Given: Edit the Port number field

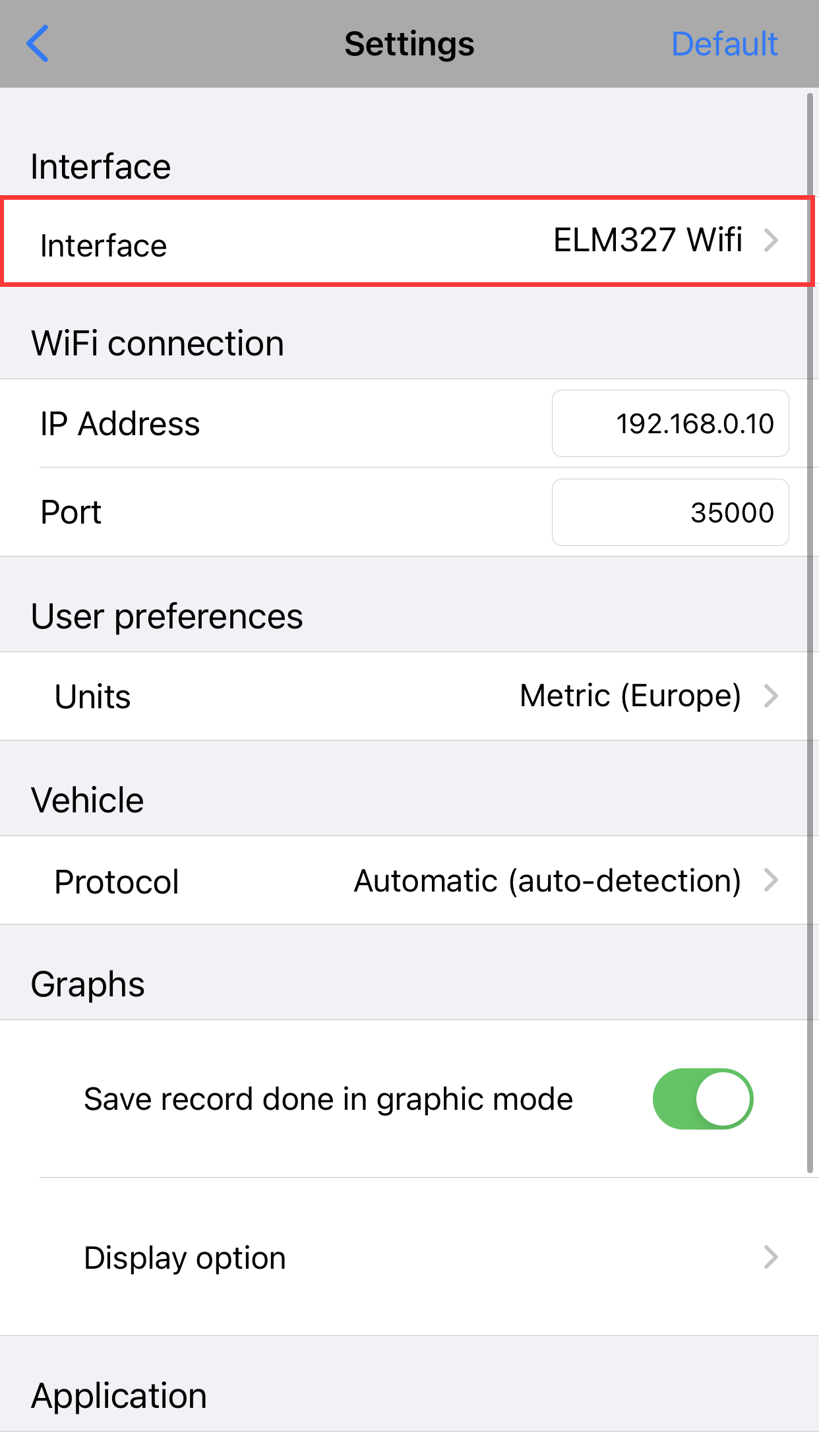Looking at the screenshot, I should pyautogui.click(x=670, y=512).
